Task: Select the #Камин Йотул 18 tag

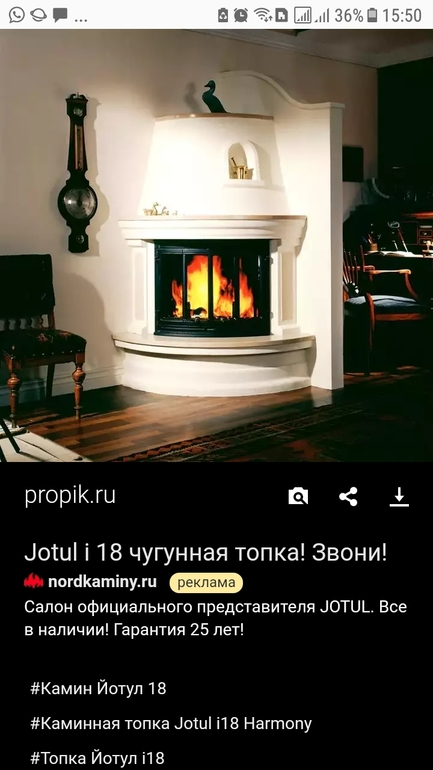Action: pos(98,688)
